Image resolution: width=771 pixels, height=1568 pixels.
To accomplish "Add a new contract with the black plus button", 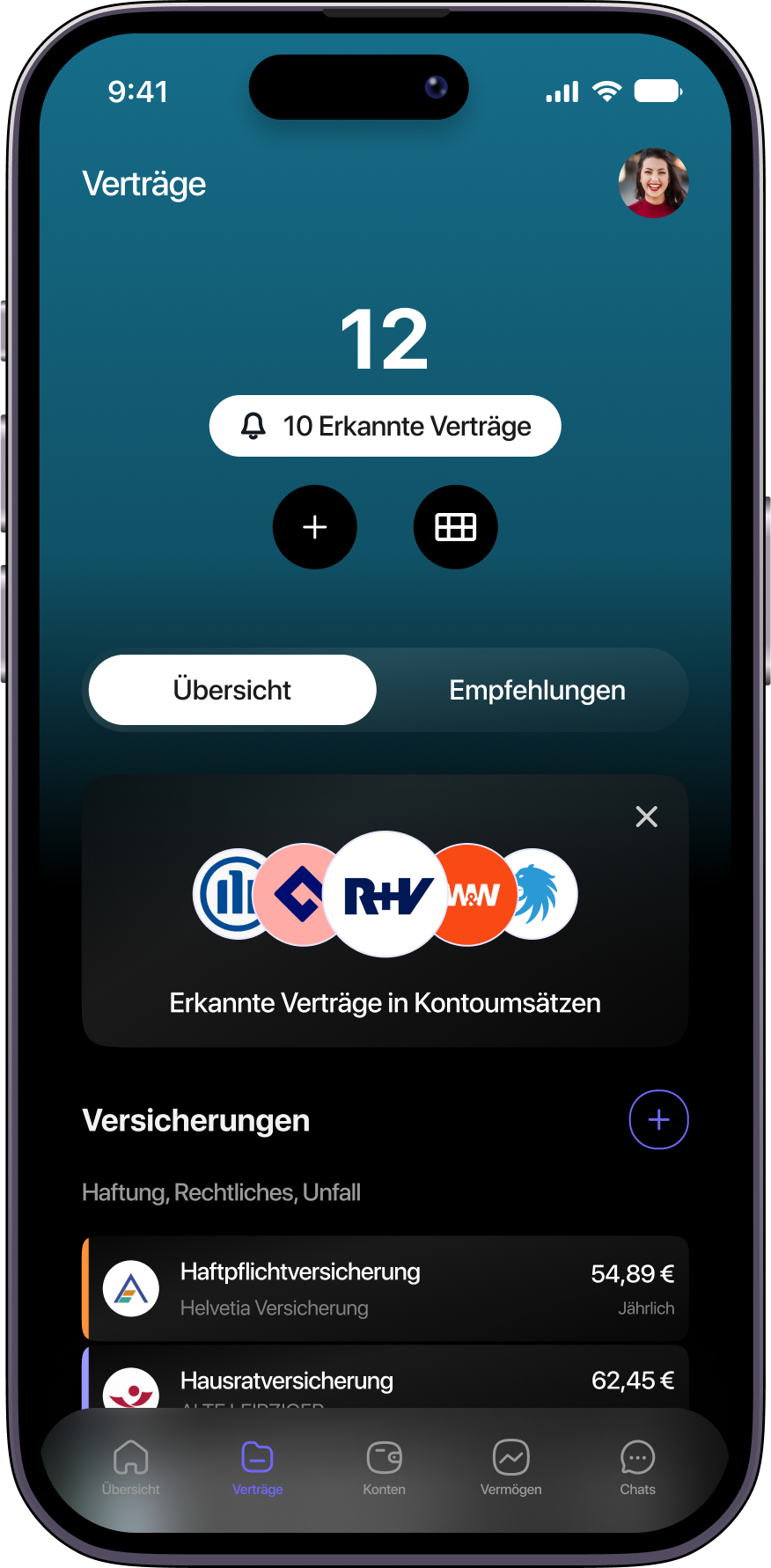I will coord(315,527).
